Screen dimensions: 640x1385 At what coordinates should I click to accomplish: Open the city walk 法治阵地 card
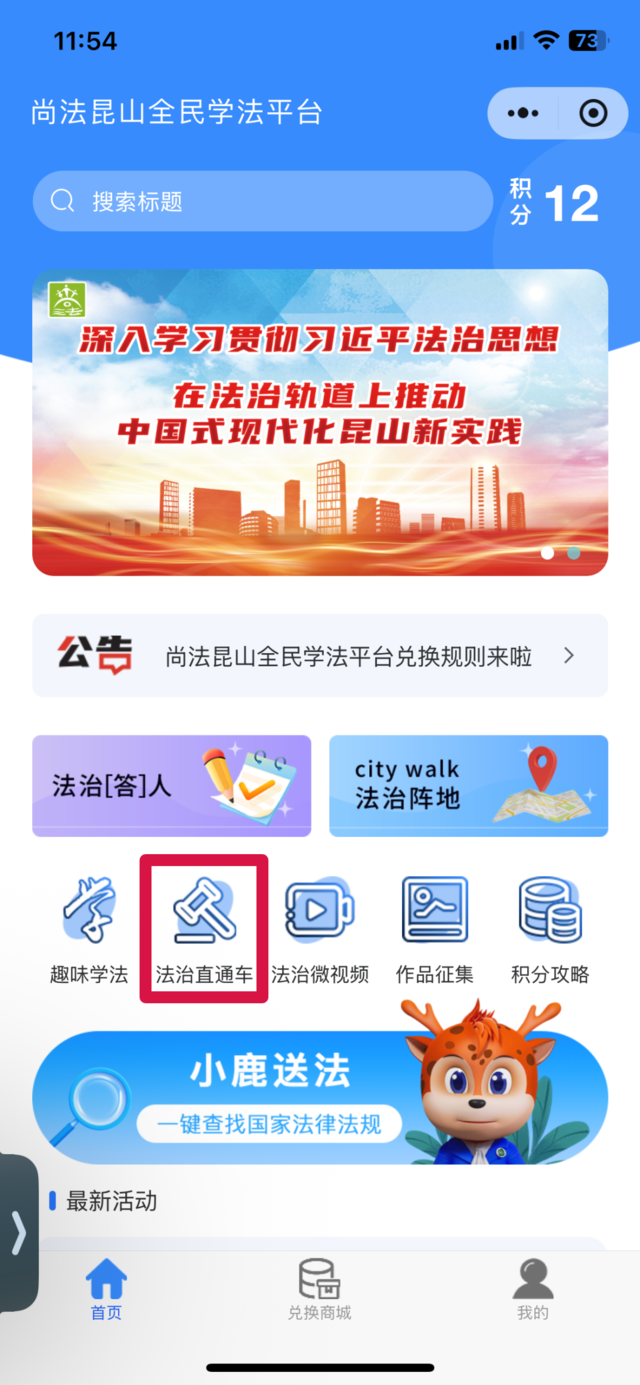468,785
